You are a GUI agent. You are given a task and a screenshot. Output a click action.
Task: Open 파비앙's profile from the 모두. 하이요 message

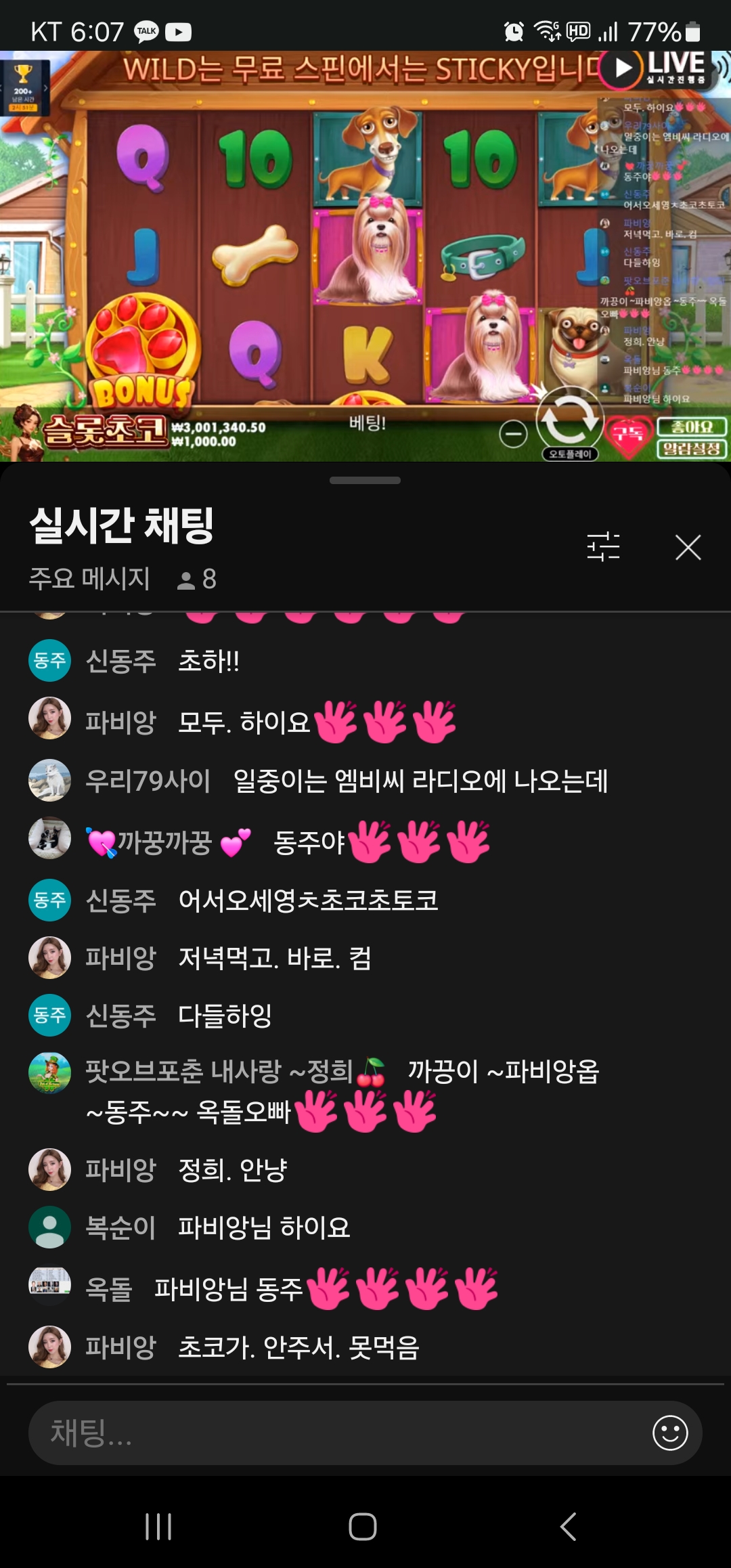49,718
